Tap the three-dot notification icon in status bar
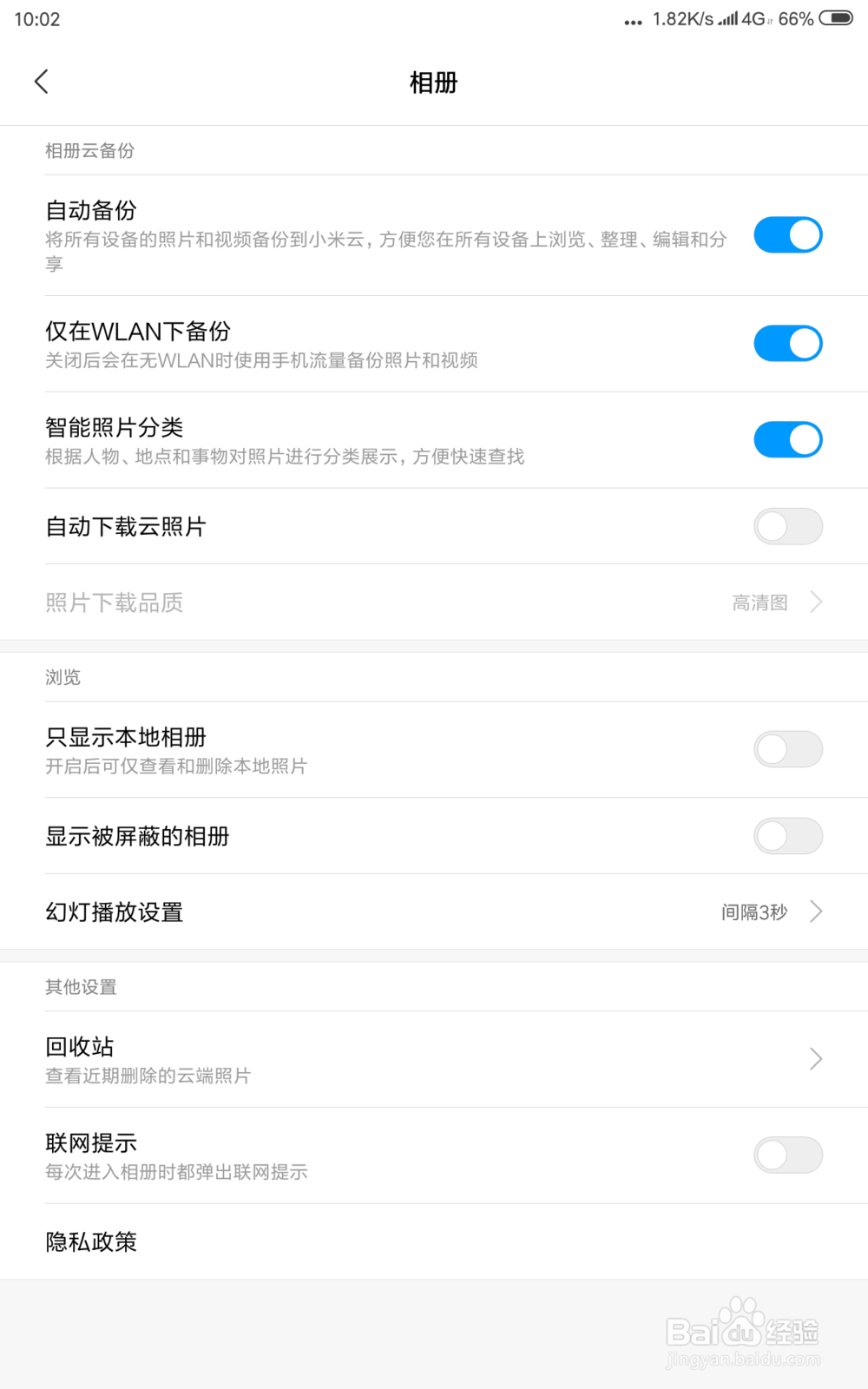The width and height of the screenshot is (868, 1389). [x=633, y=21]
